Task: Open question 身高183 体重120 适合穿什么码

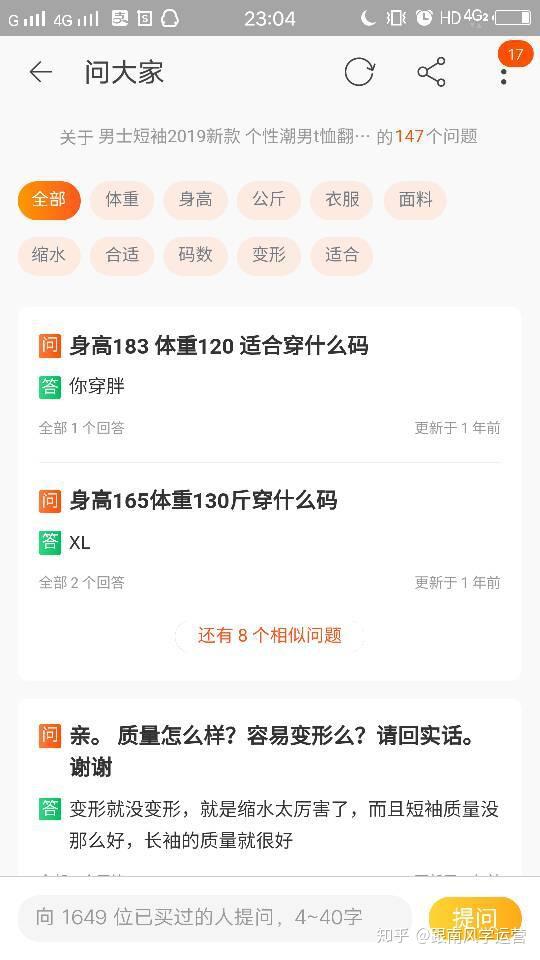Action: click(x=219, y=346)
